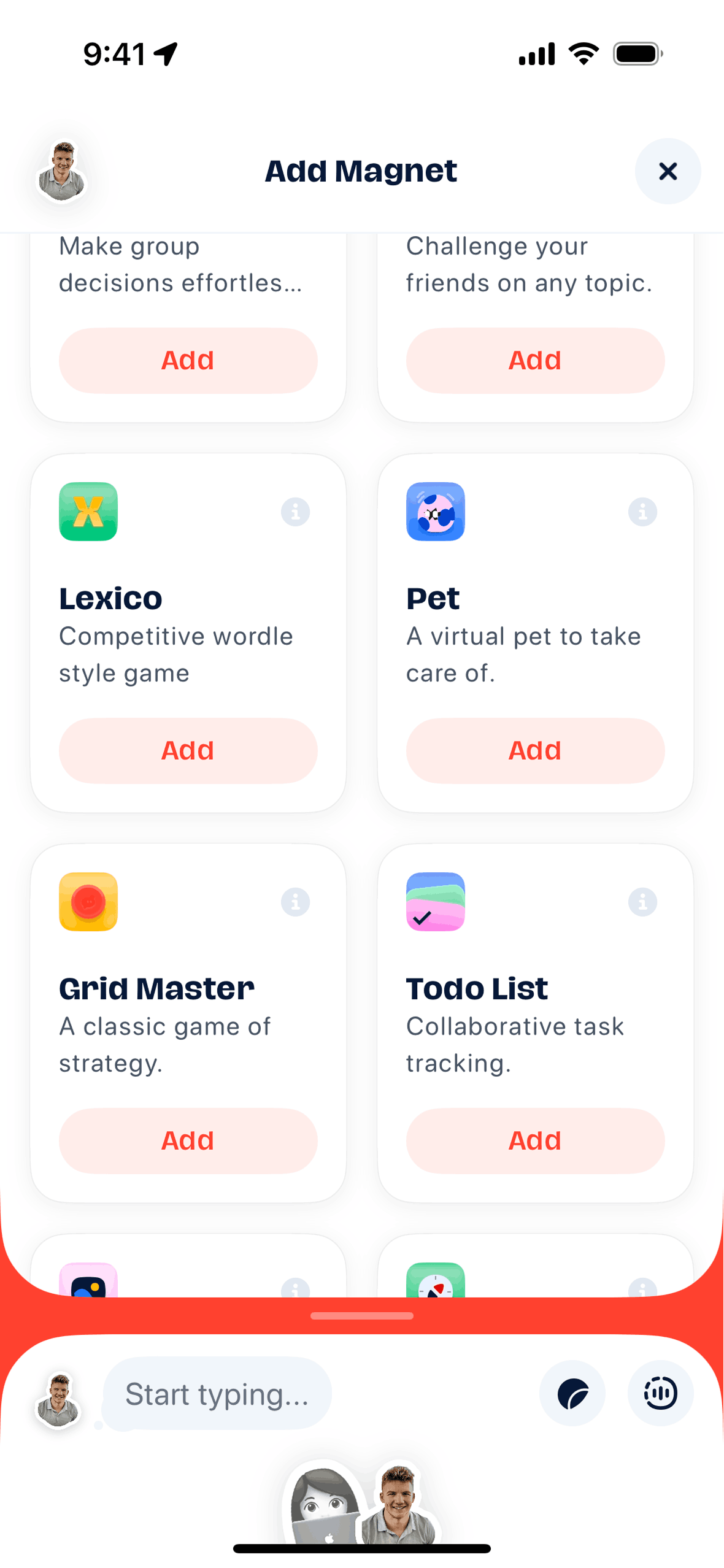724x1568 pixels.
Task: Open the leaf icon next to message field
Action: (x=572, y=1393)
